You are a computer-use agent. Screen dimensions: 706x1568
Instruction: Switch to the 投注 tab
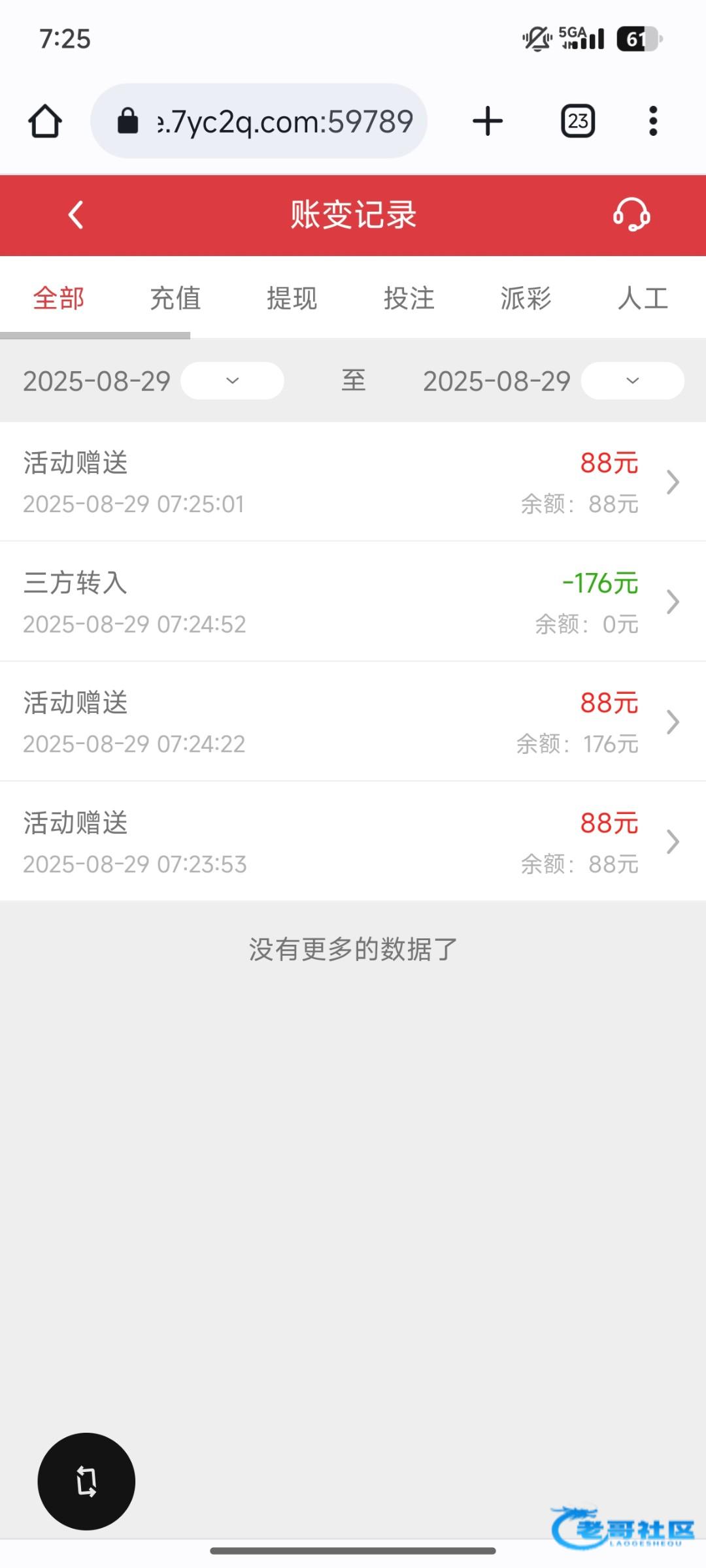409,298
